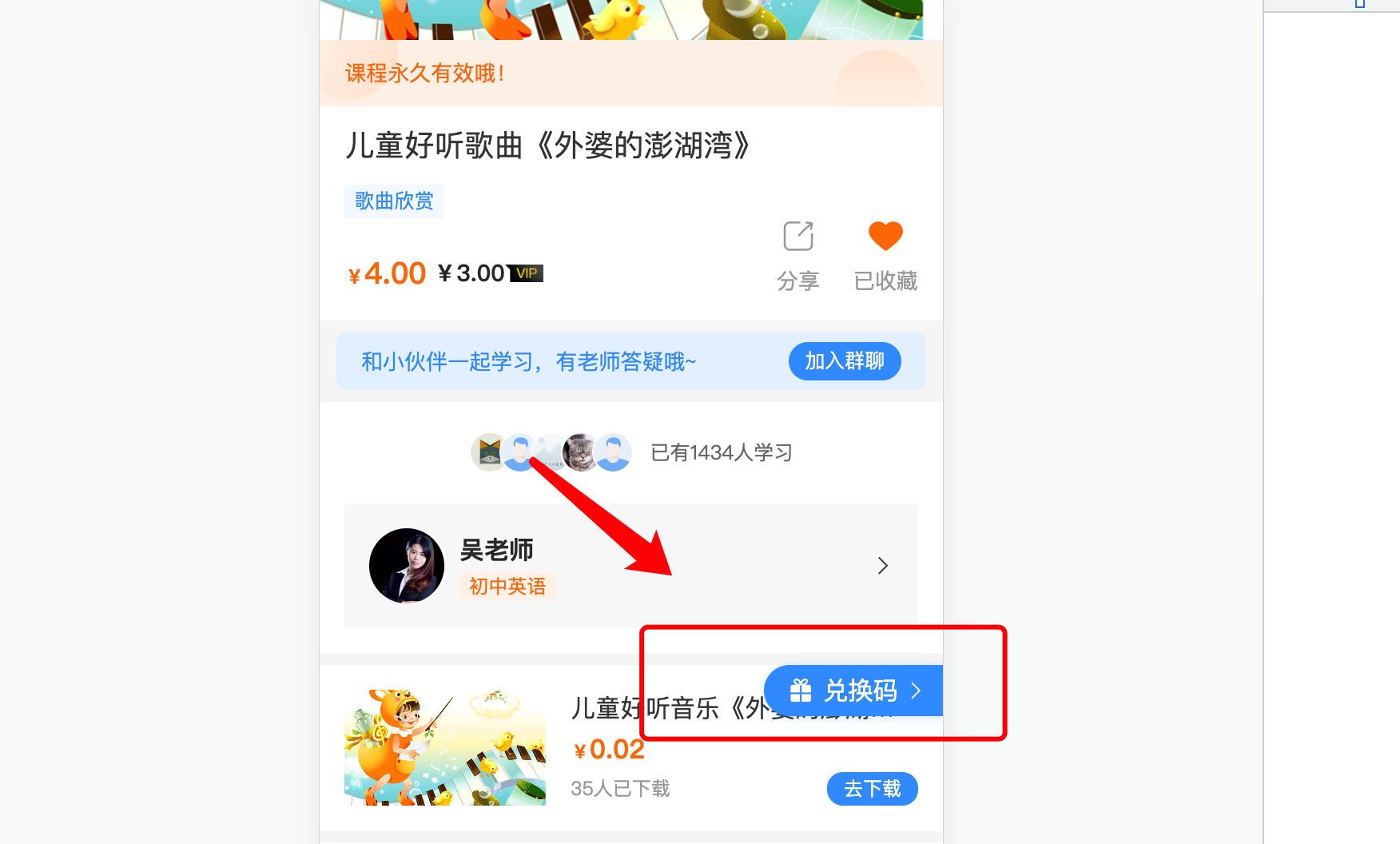
Task: Toggle the 已收藏 favorite heart
Action: tap(885, 254)
